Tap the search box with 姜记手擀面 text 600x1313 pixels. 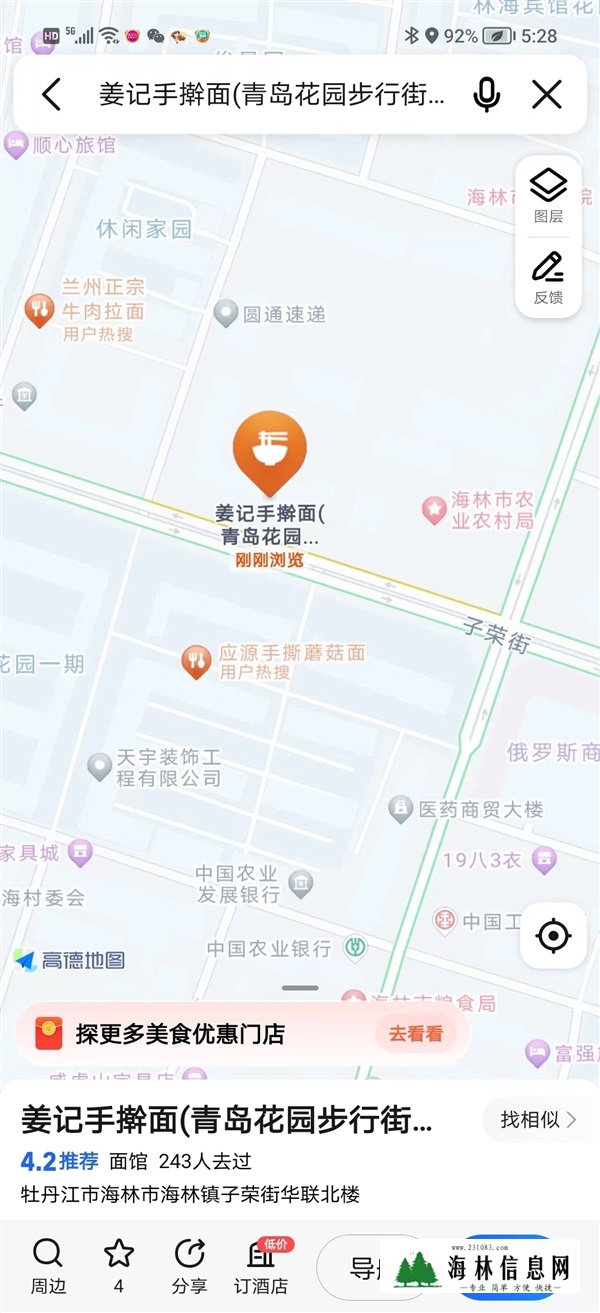coord(272,95)
